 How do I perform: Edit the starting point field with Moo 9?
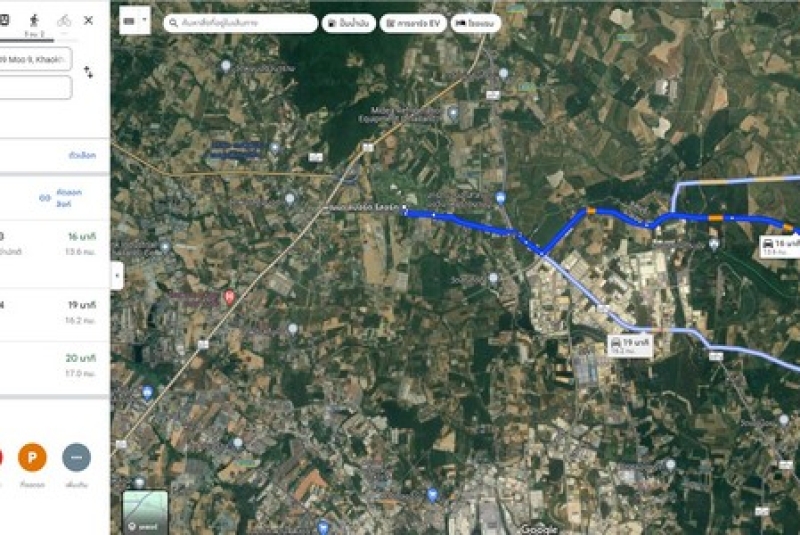[x=35, y=60]
